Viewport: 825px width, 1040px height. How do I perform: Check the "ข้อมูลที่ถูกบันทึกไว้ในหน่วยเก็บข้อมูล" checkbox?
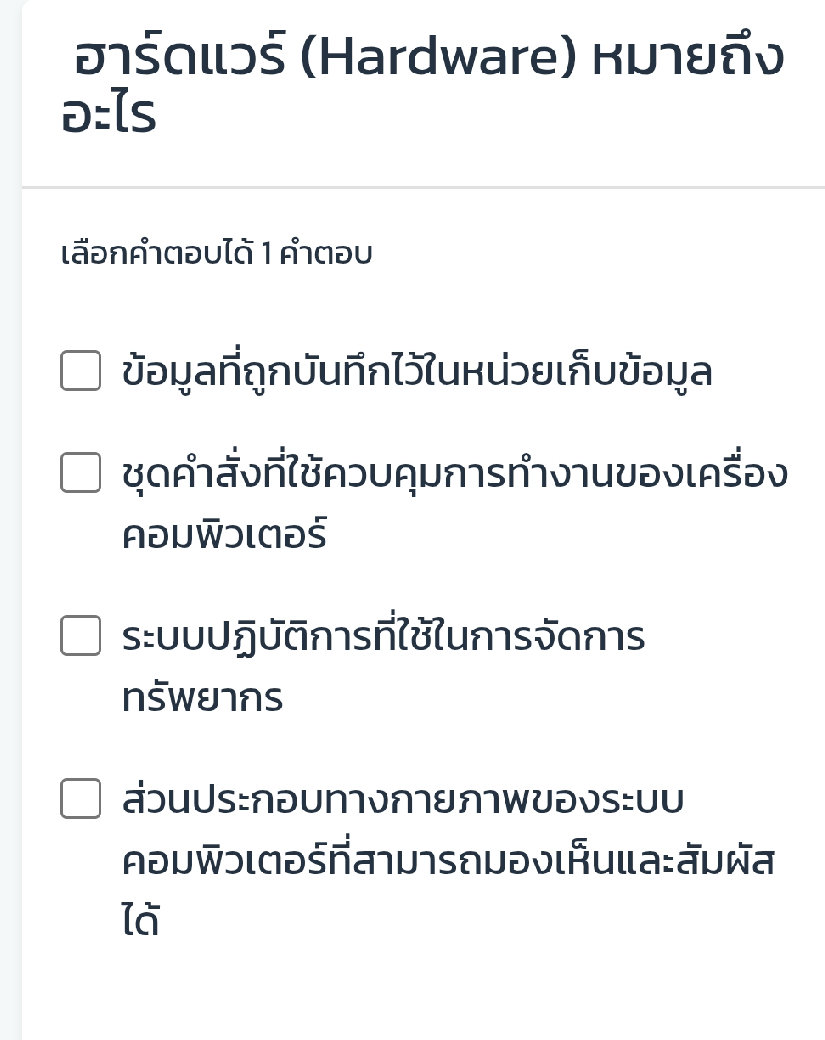80,371
